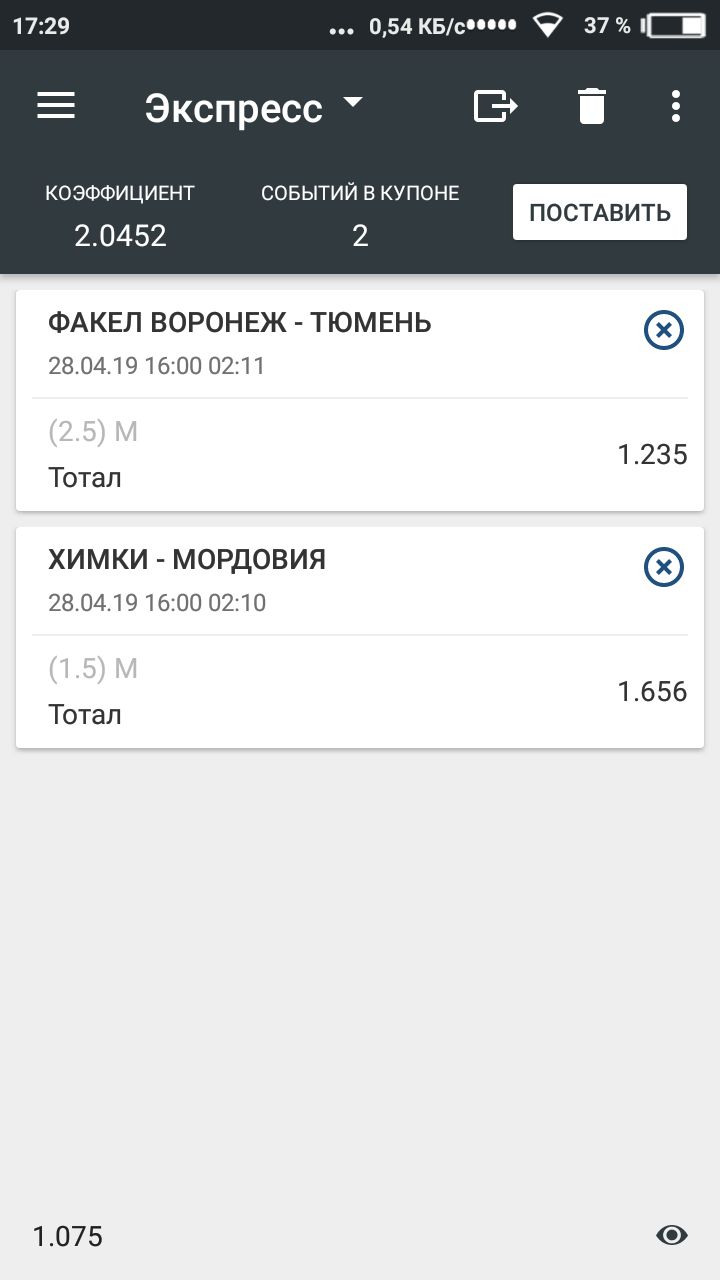Remove Химки - Мордовия from the coupon
720x1280 pixels.
point(664,567)
